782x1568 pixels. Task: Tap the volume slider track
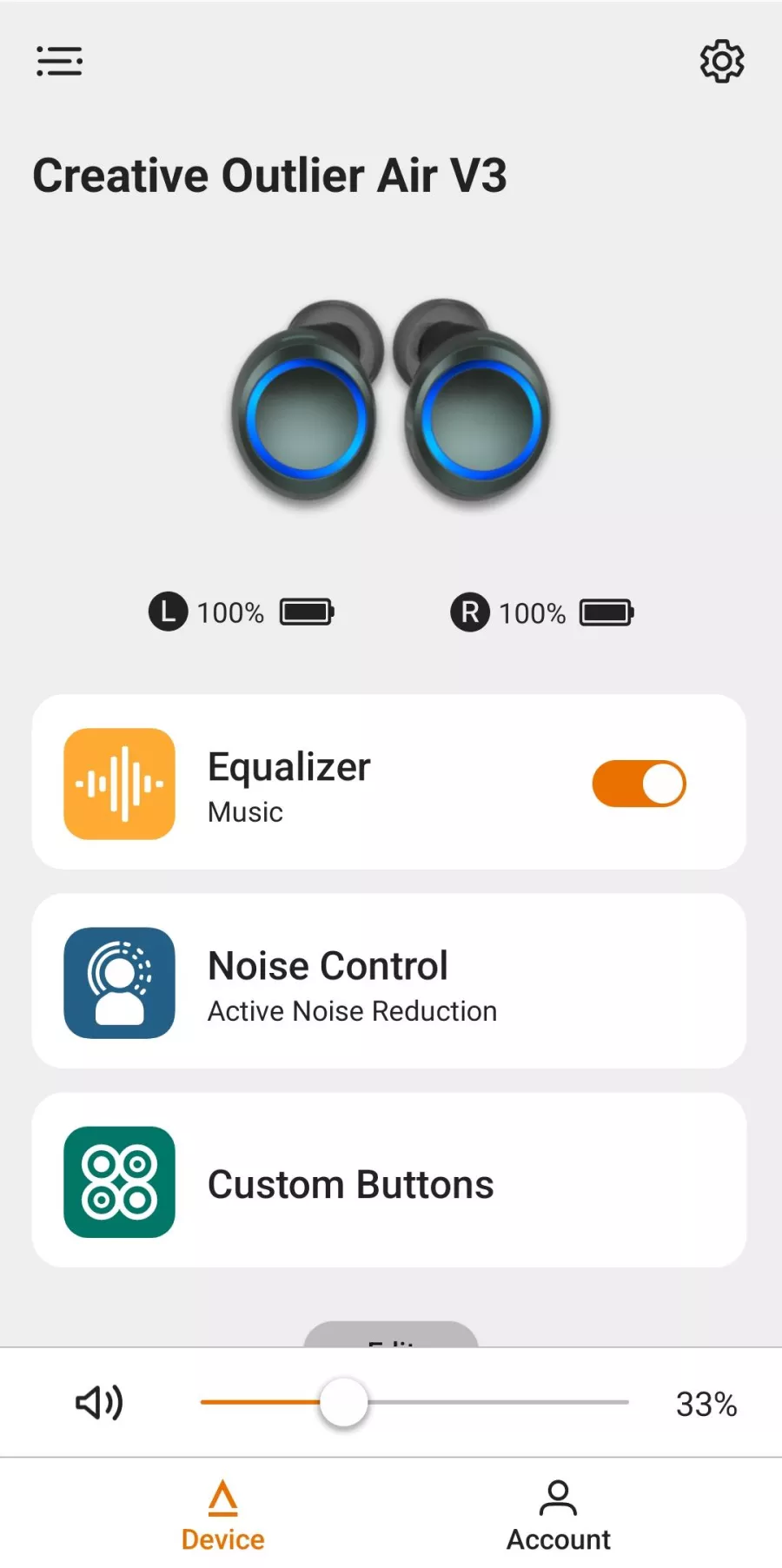[x=414, y=1402]
